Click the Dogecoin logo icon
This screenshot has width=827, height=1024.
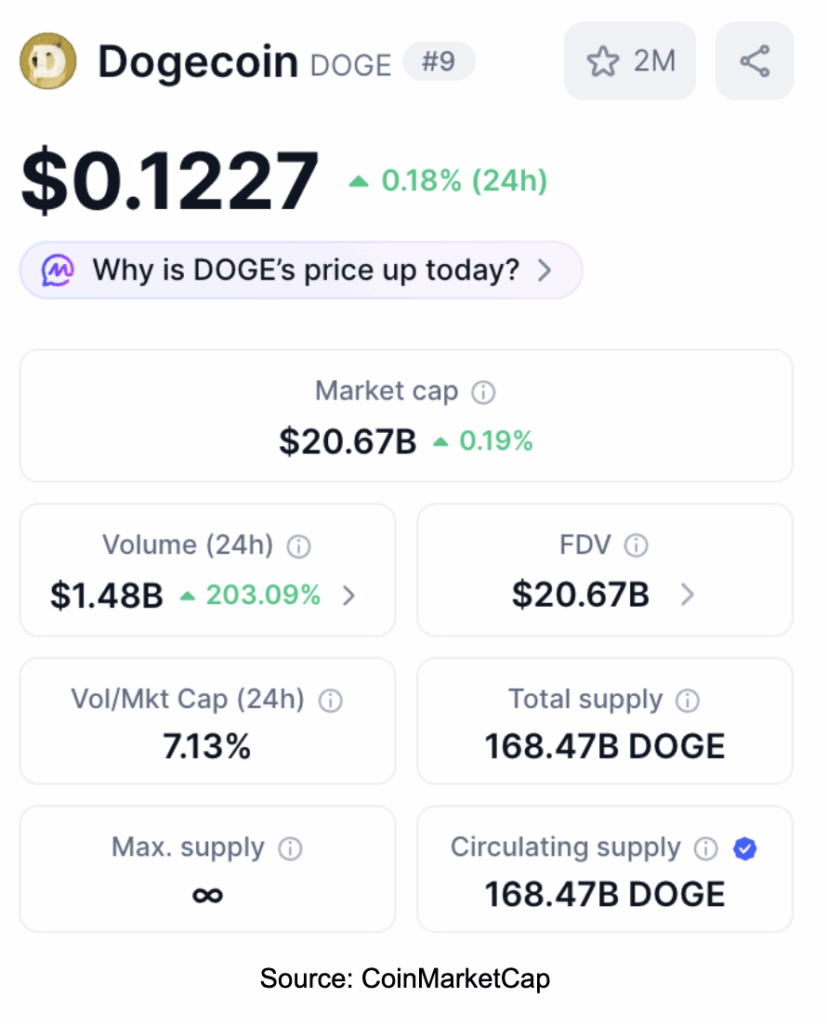click(x=45, y=60)
